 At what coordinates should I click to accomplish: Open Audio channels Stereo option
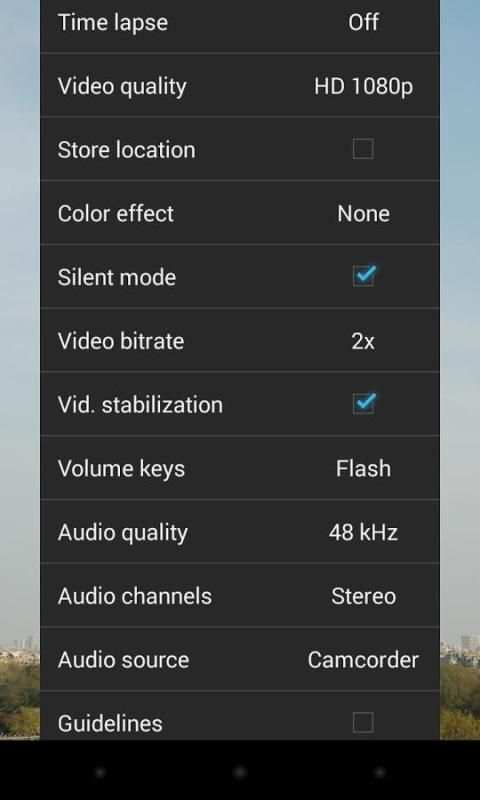(240, 595)
